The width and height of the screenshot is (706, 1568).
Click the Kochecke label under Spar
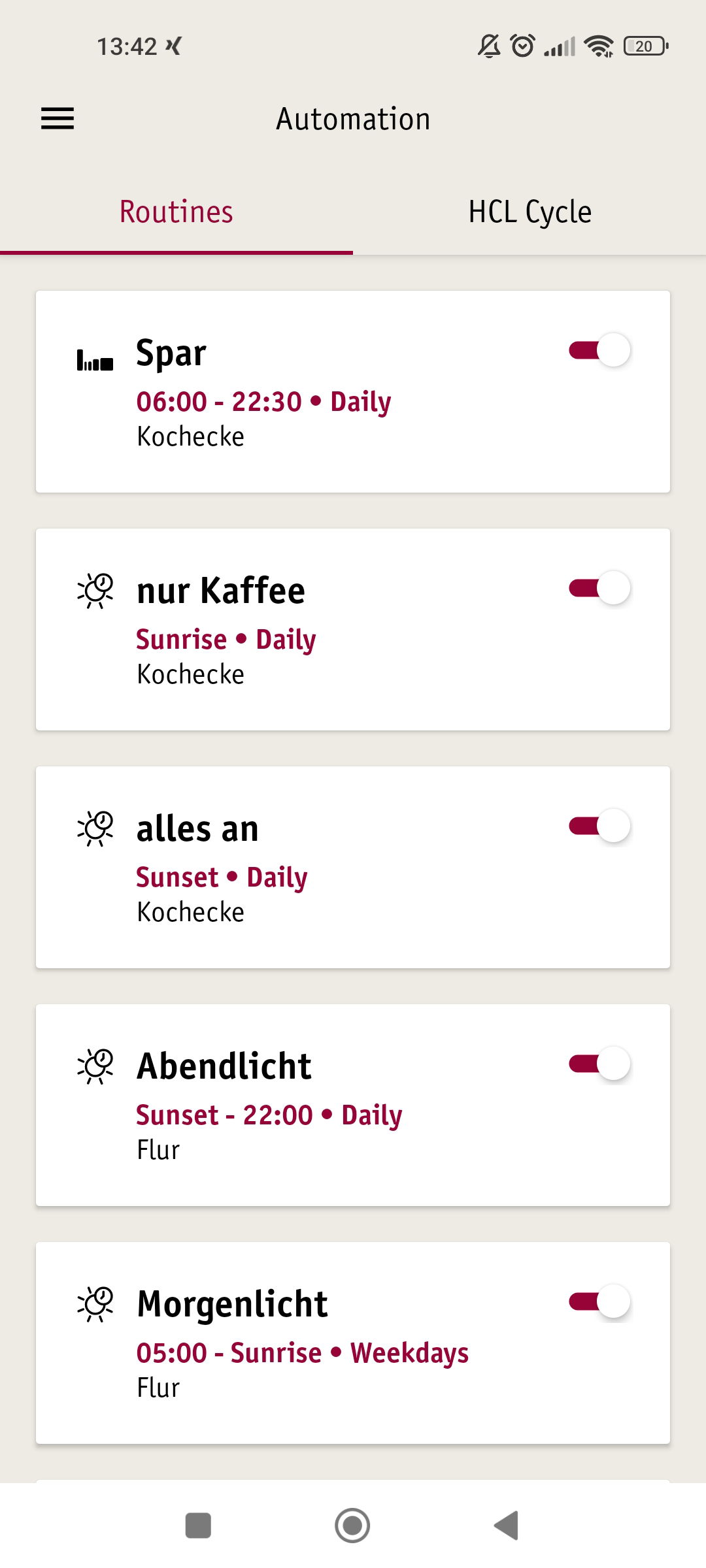coord(190,436)
